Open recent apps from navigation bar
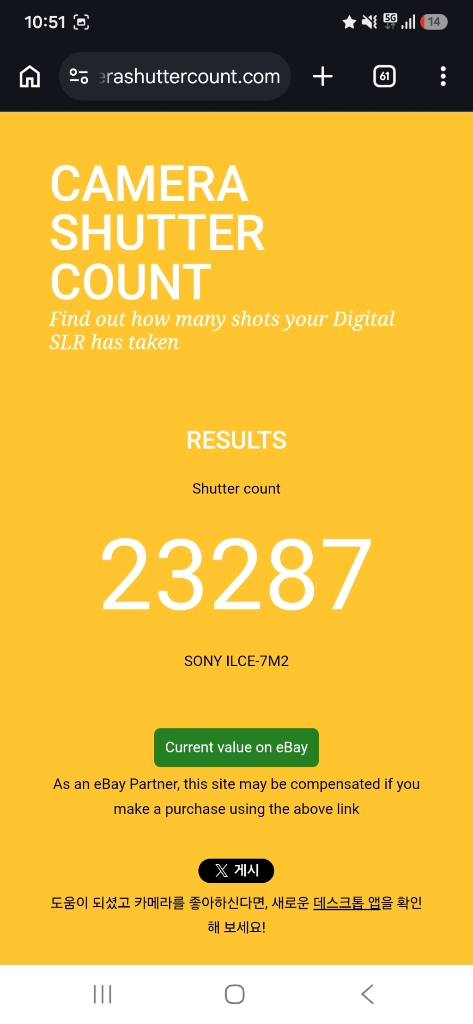 (x=103, y=995)
